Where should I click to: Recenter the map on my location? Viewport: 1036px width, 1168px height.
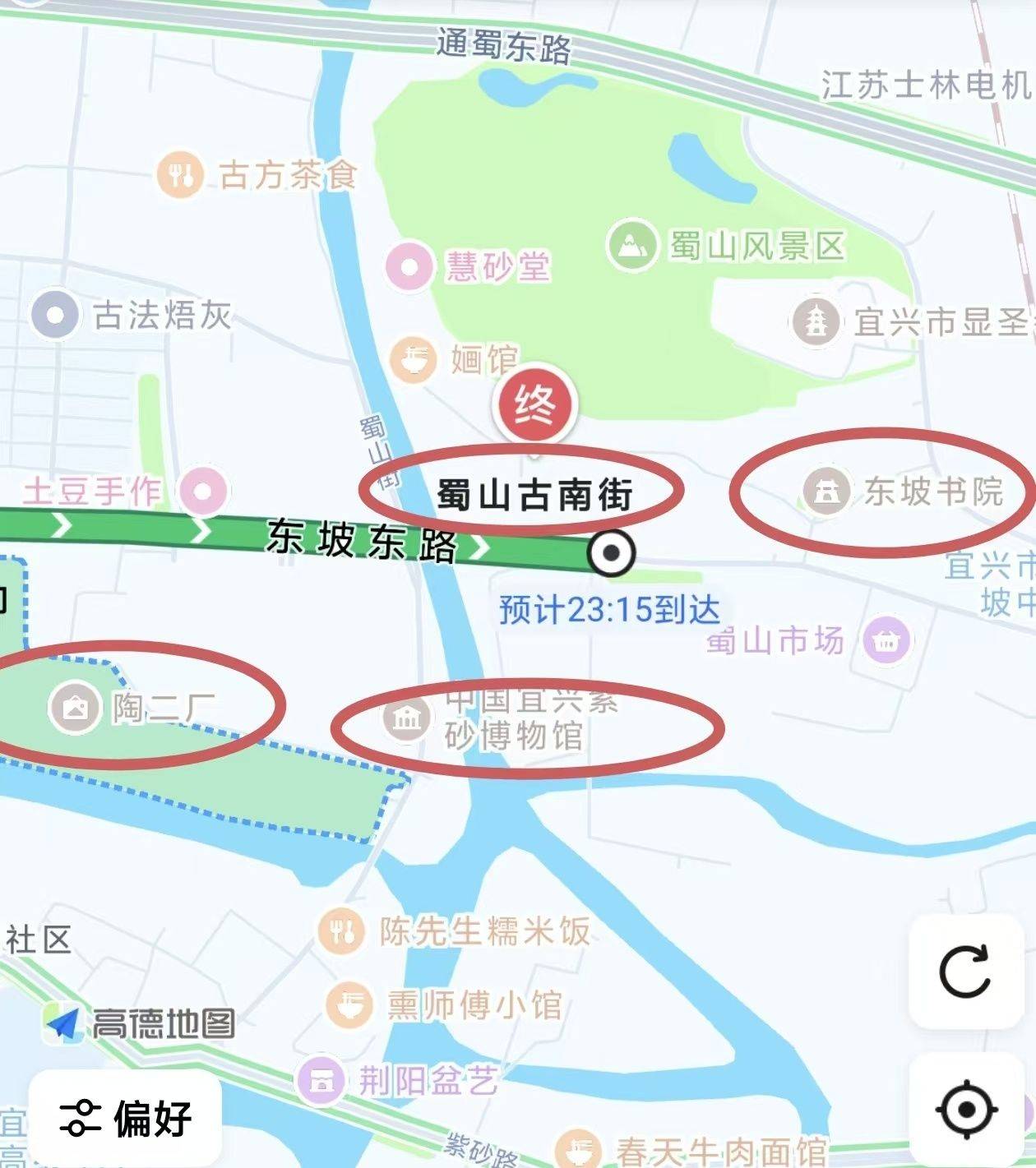967,1110
